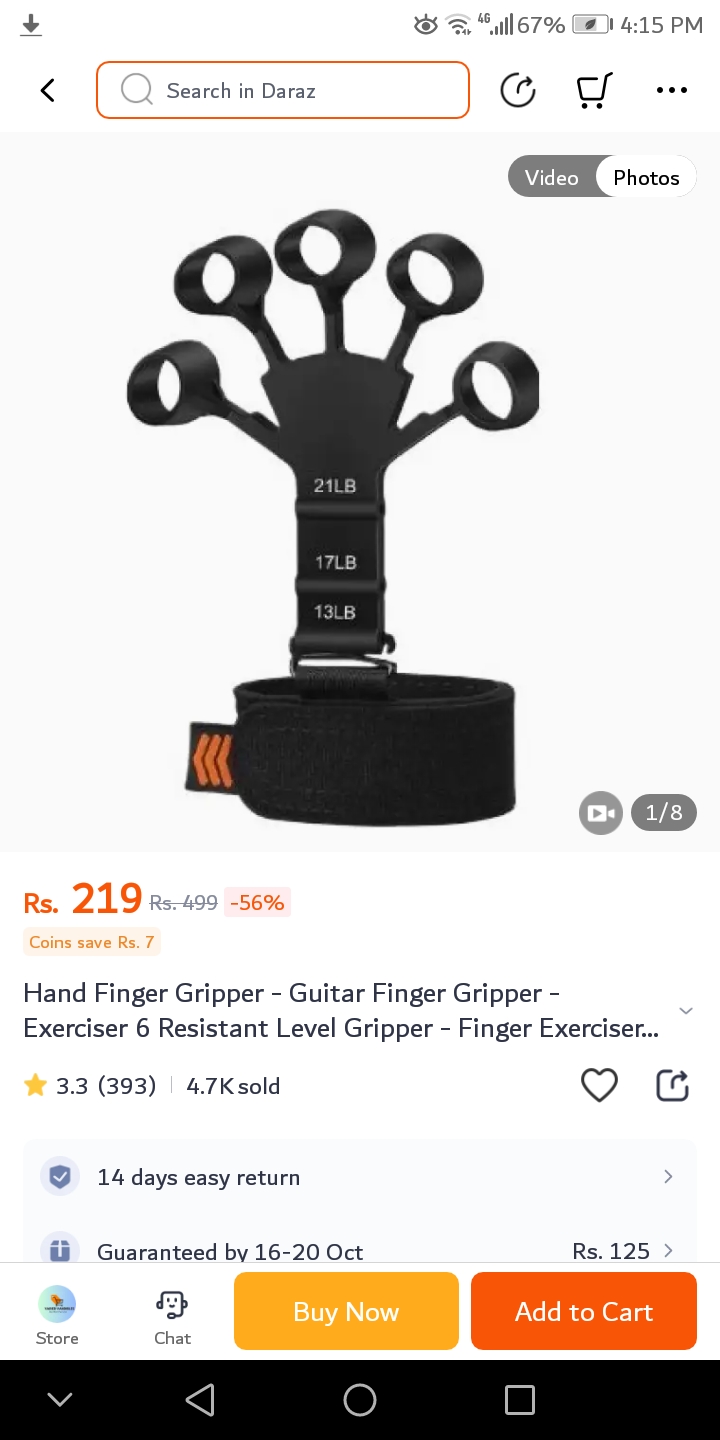Tap the Search in Daraz field
720x1440 pixels.
click(283, 91)
